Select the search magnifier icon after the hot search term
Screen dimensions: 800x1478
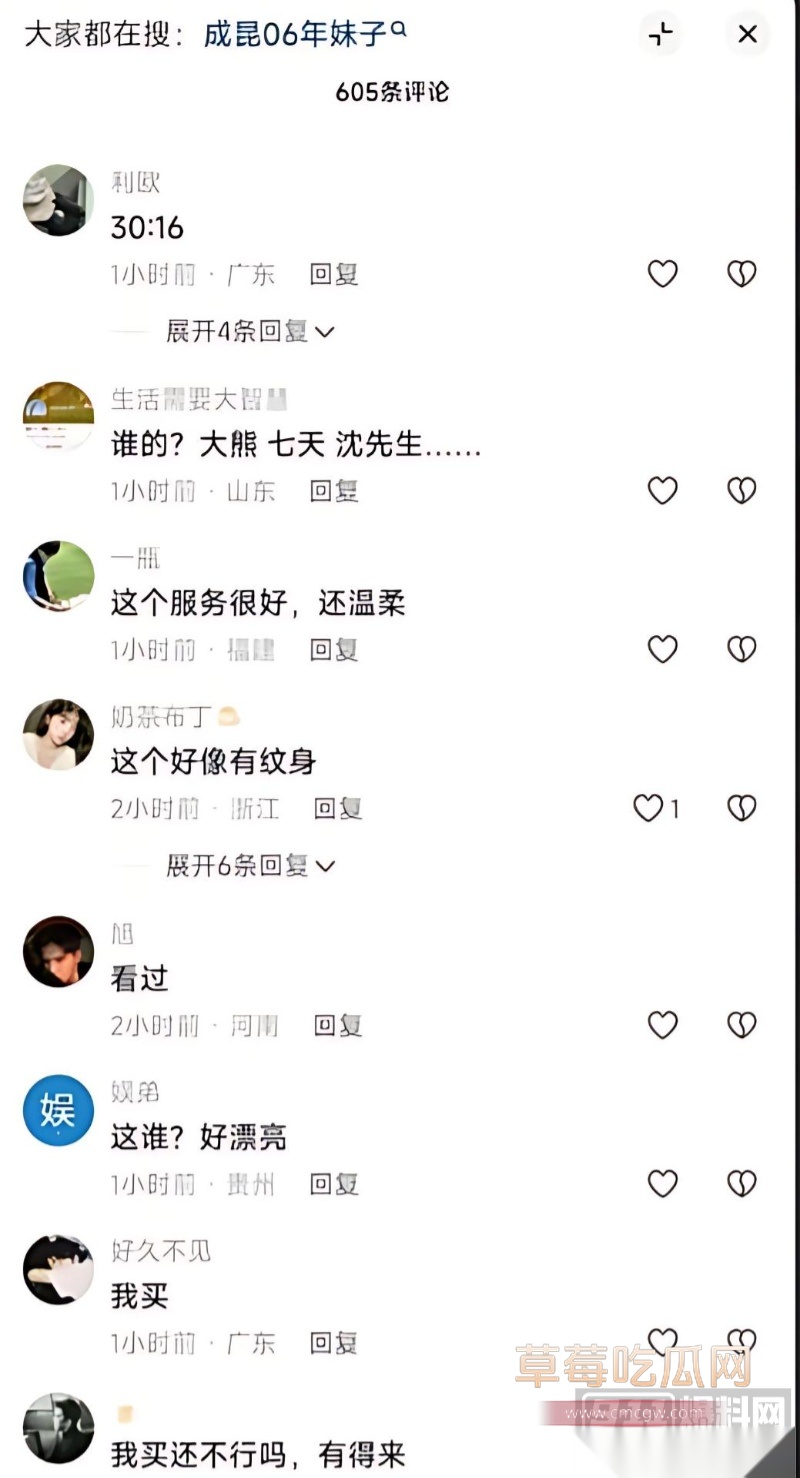pos(397,30)
